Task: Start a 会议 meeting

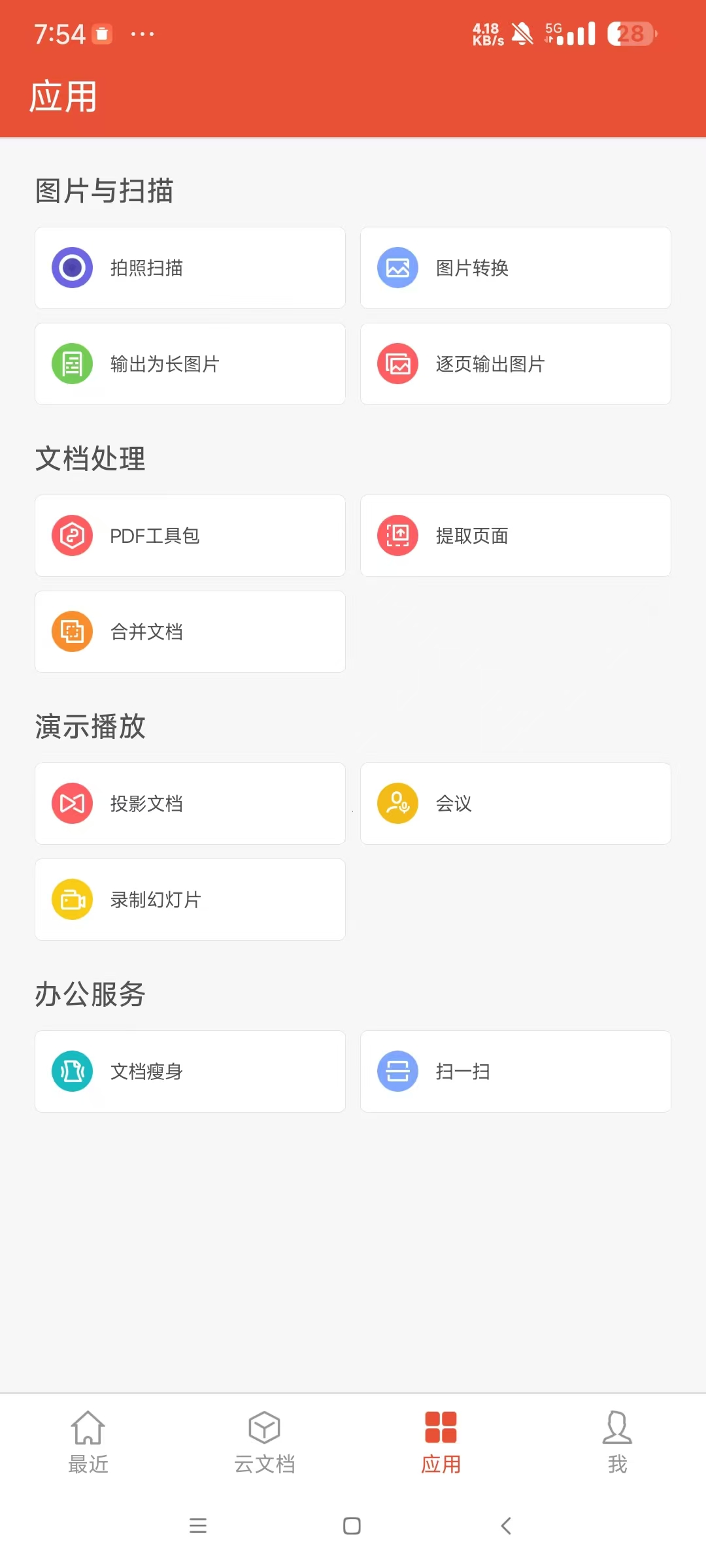Action: 515,804
